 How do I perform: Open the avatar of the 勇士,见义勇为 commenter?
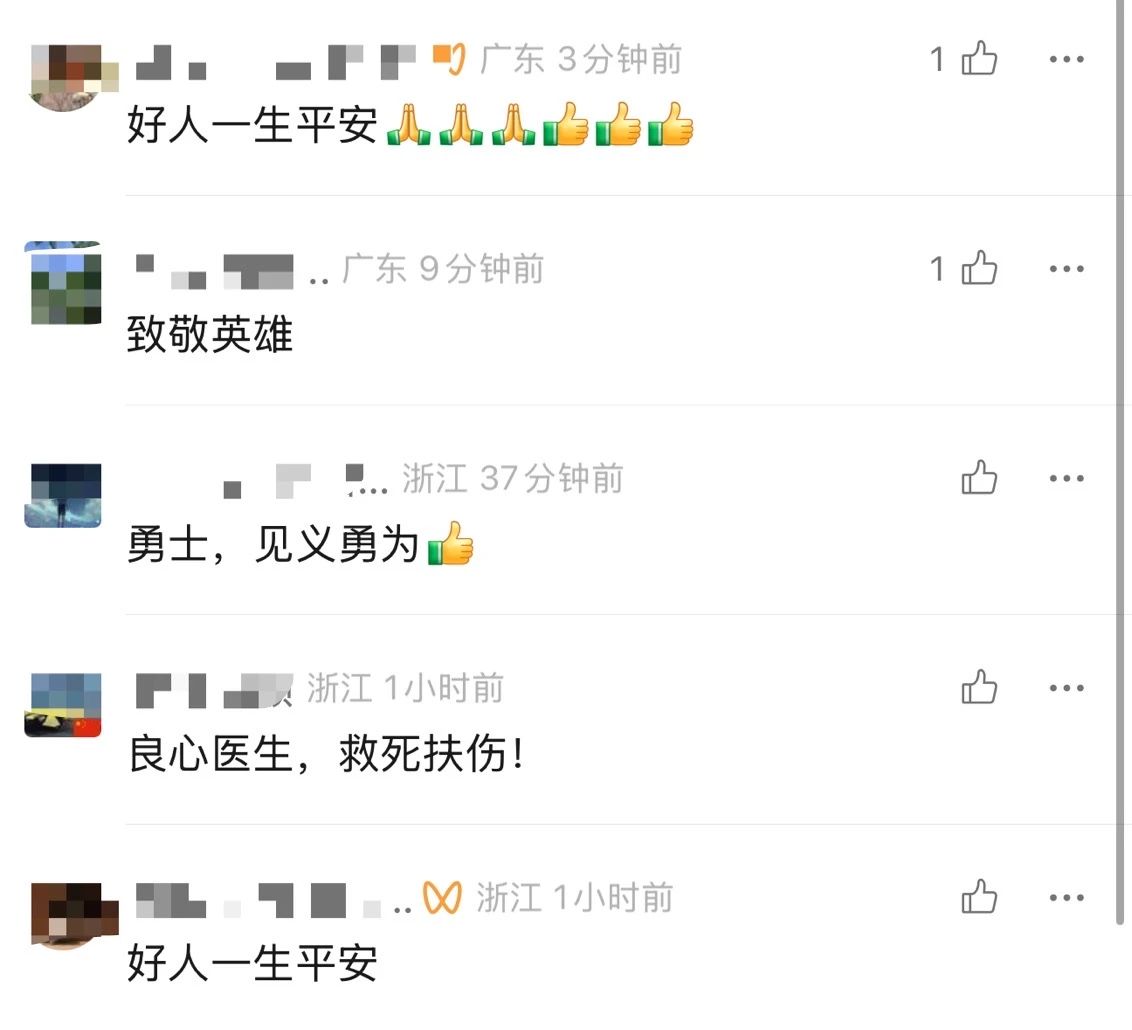tap(63, 495)
